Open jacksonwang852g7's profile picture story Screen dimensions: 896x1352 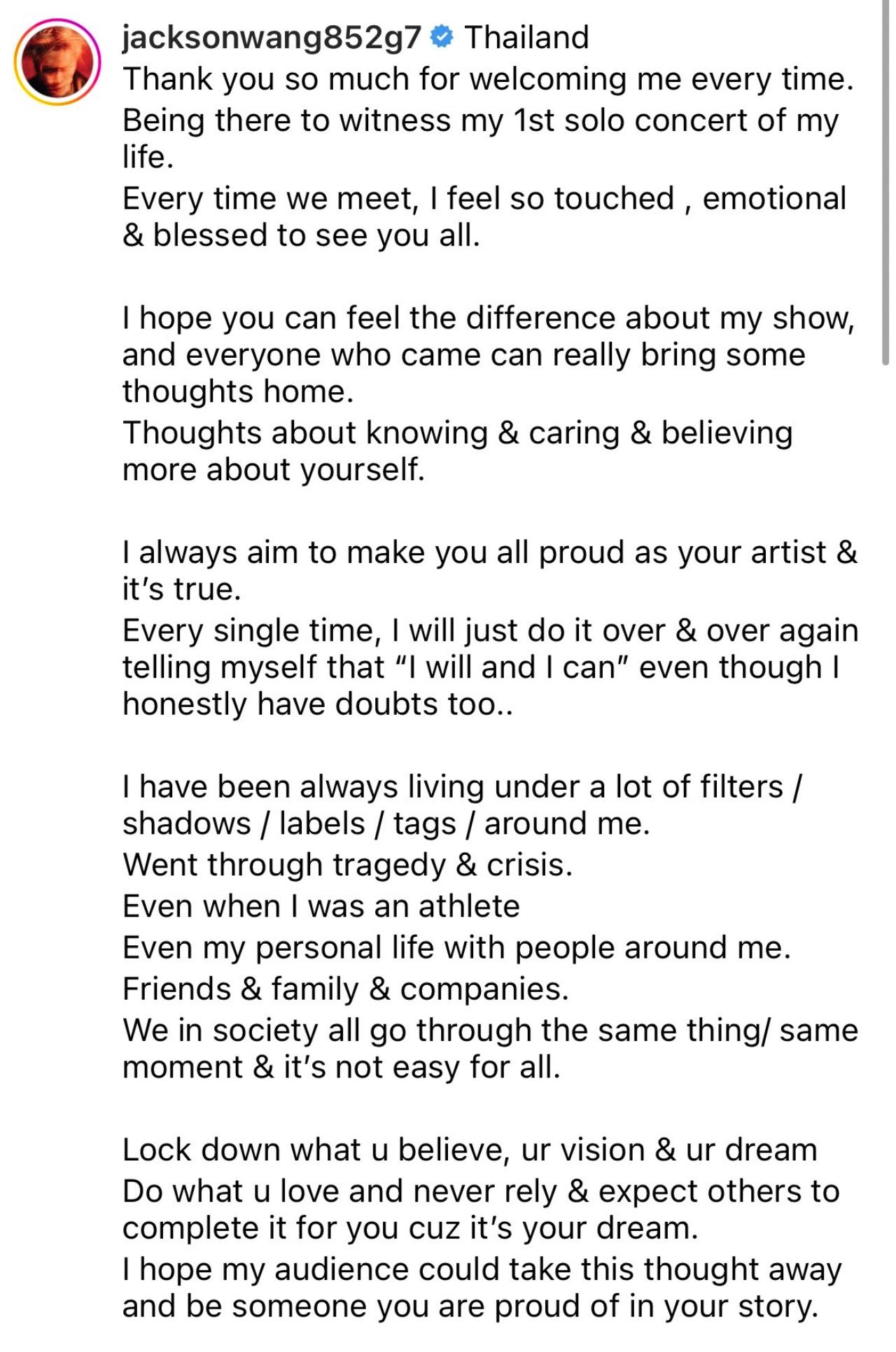pos(57,62)
